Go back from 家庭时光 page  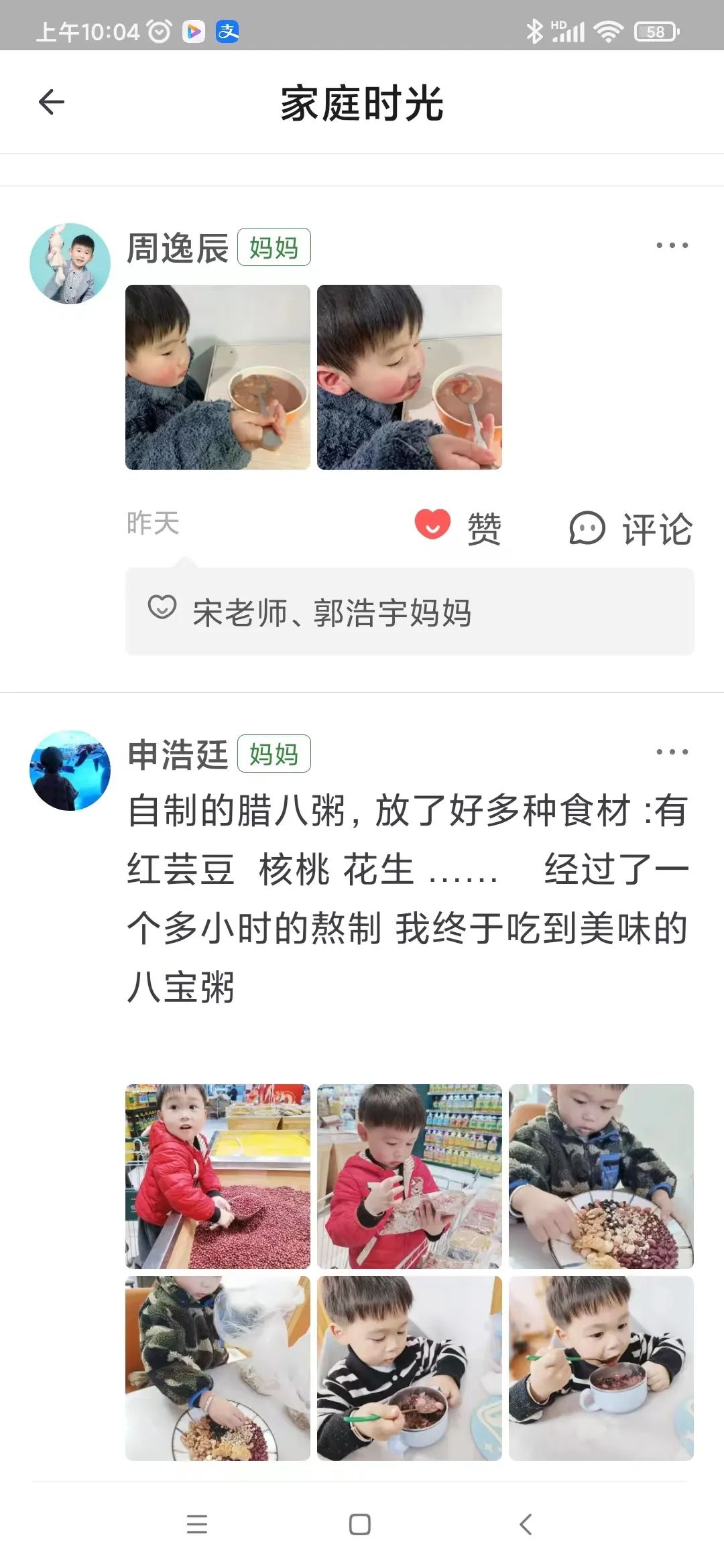[52, 103]
